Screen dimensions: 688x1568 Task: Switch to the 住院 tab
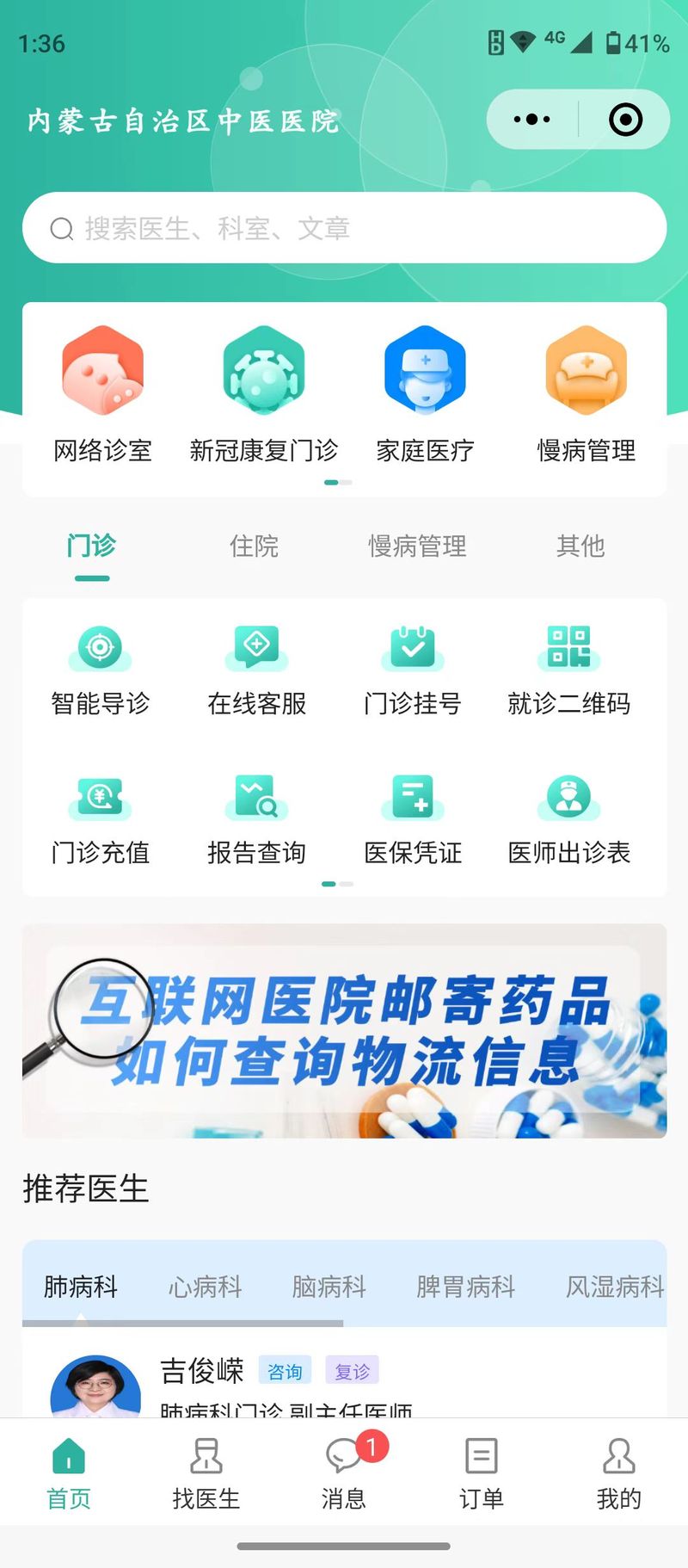(254, 546)
